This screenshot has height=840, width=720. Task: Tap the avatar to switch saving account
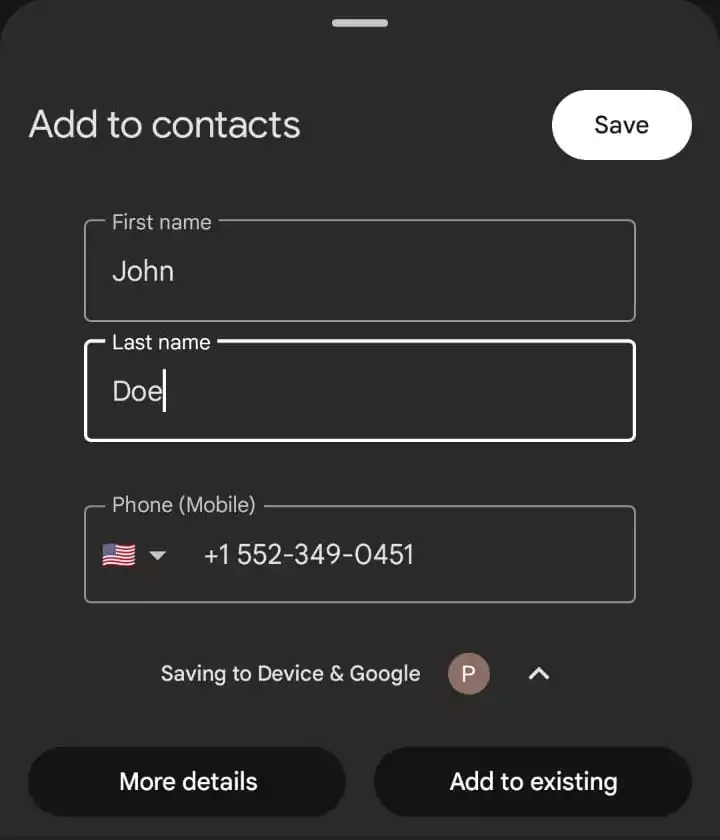click(468, 674)
